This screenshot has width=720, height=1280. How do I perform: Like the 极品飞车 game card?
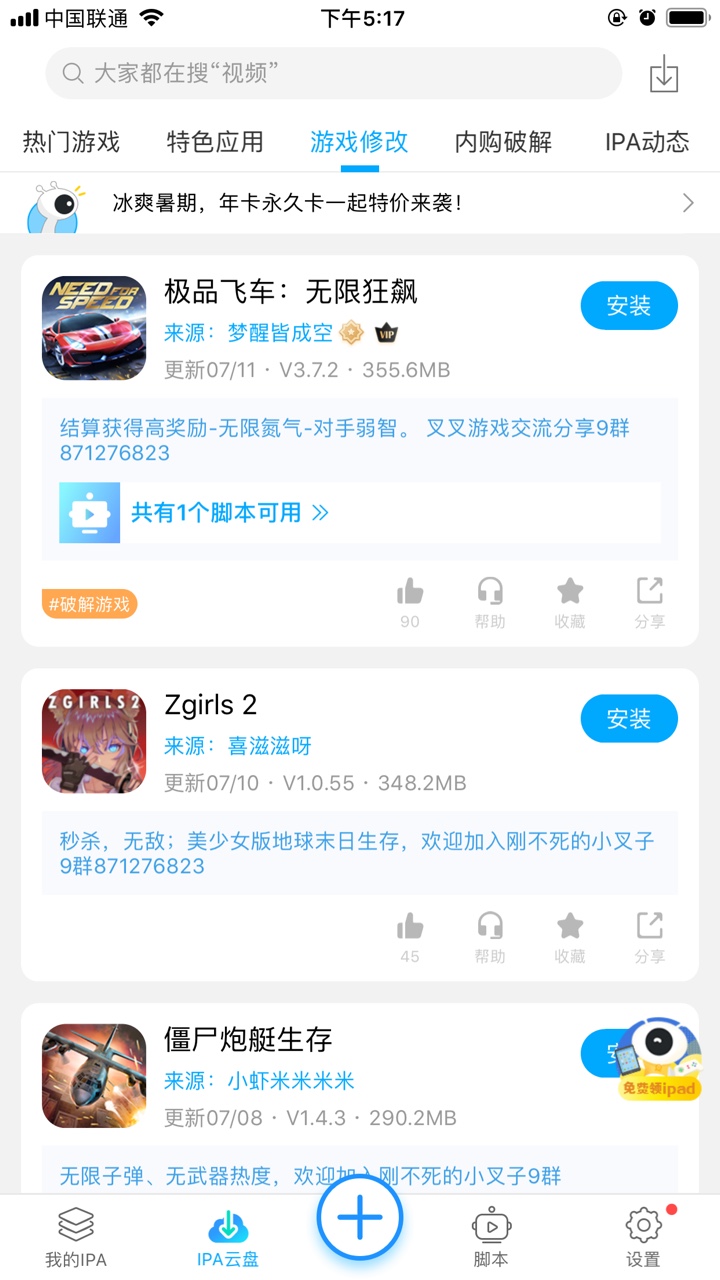[410, 602]
